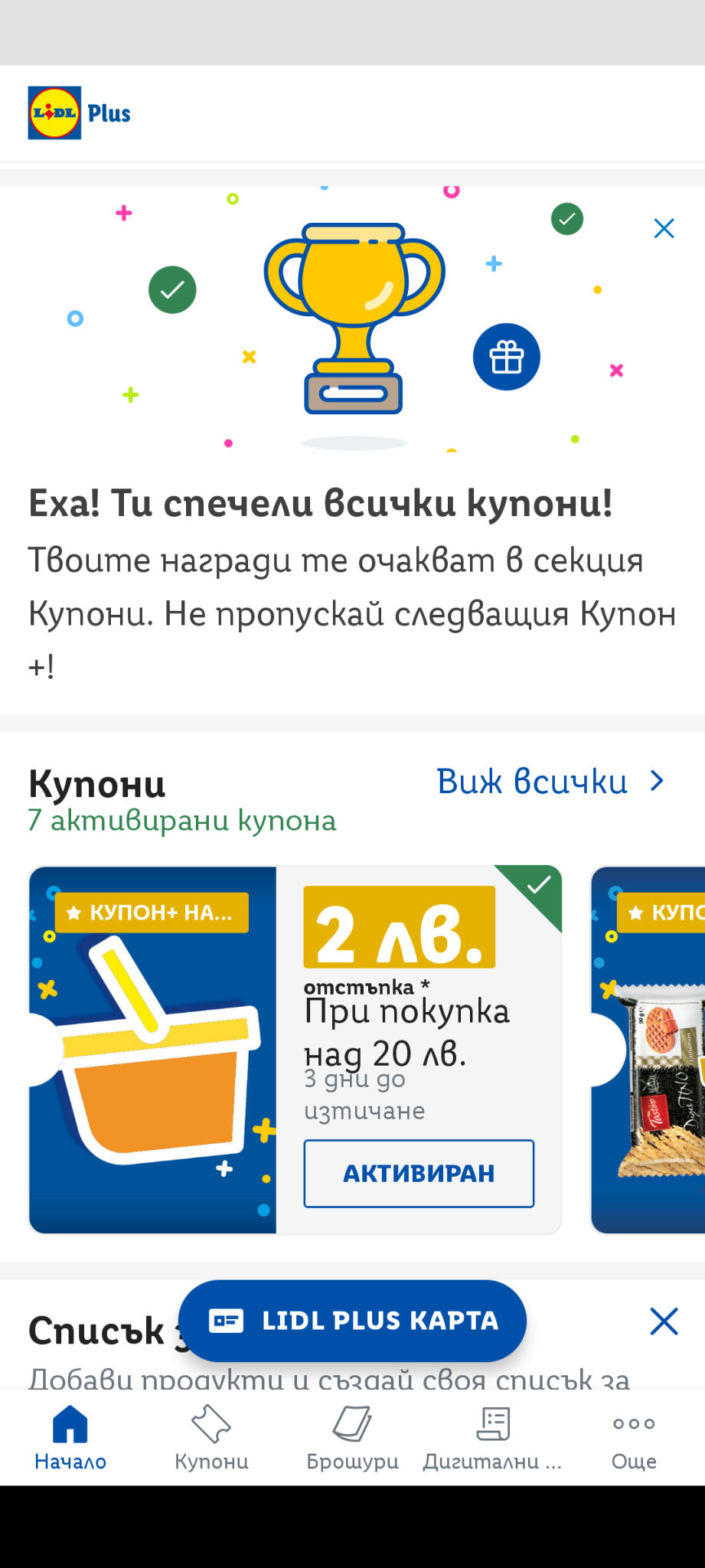Show the LIDL PLUS КАРТА

point(353,1321)
